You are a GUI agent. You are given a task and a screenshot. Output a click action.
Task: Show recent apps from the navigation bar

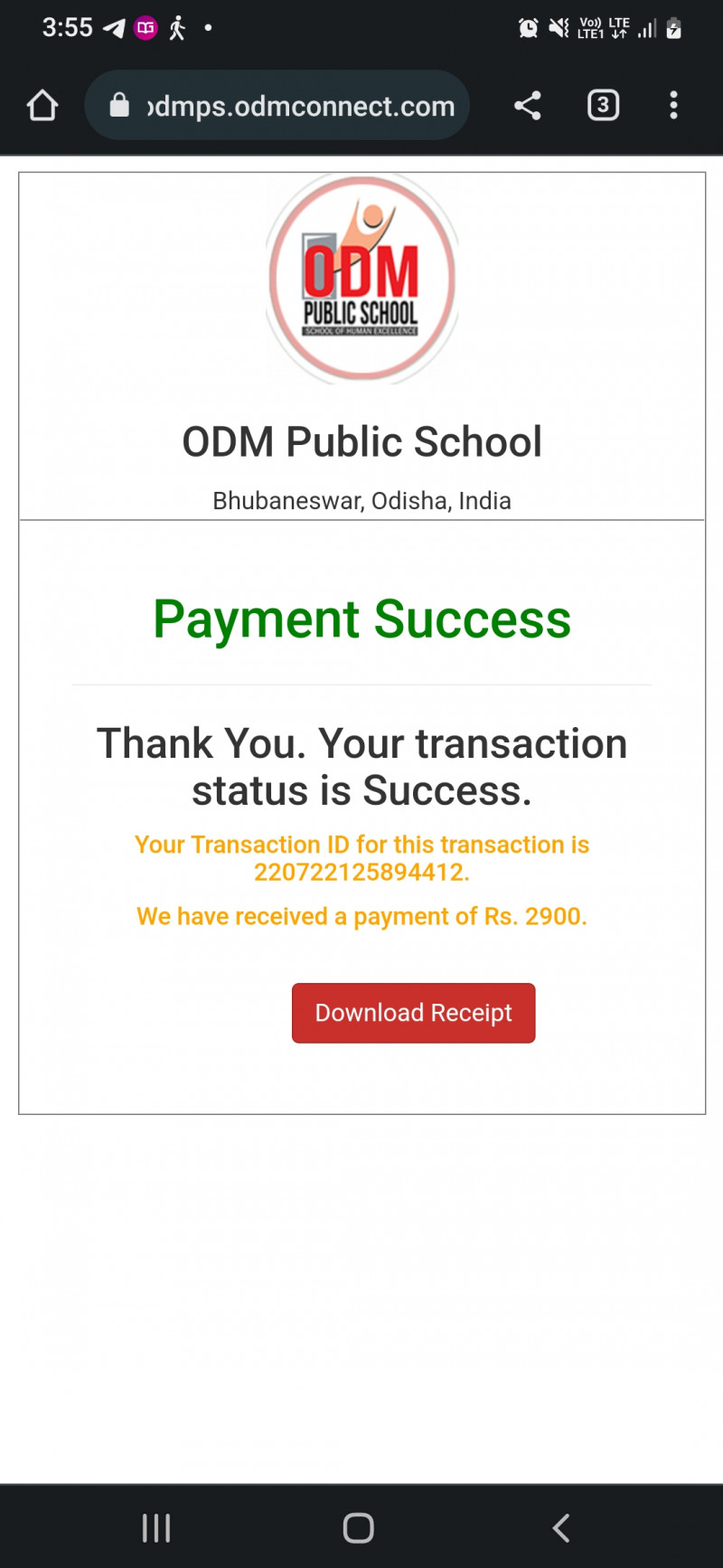point(156,1528)
